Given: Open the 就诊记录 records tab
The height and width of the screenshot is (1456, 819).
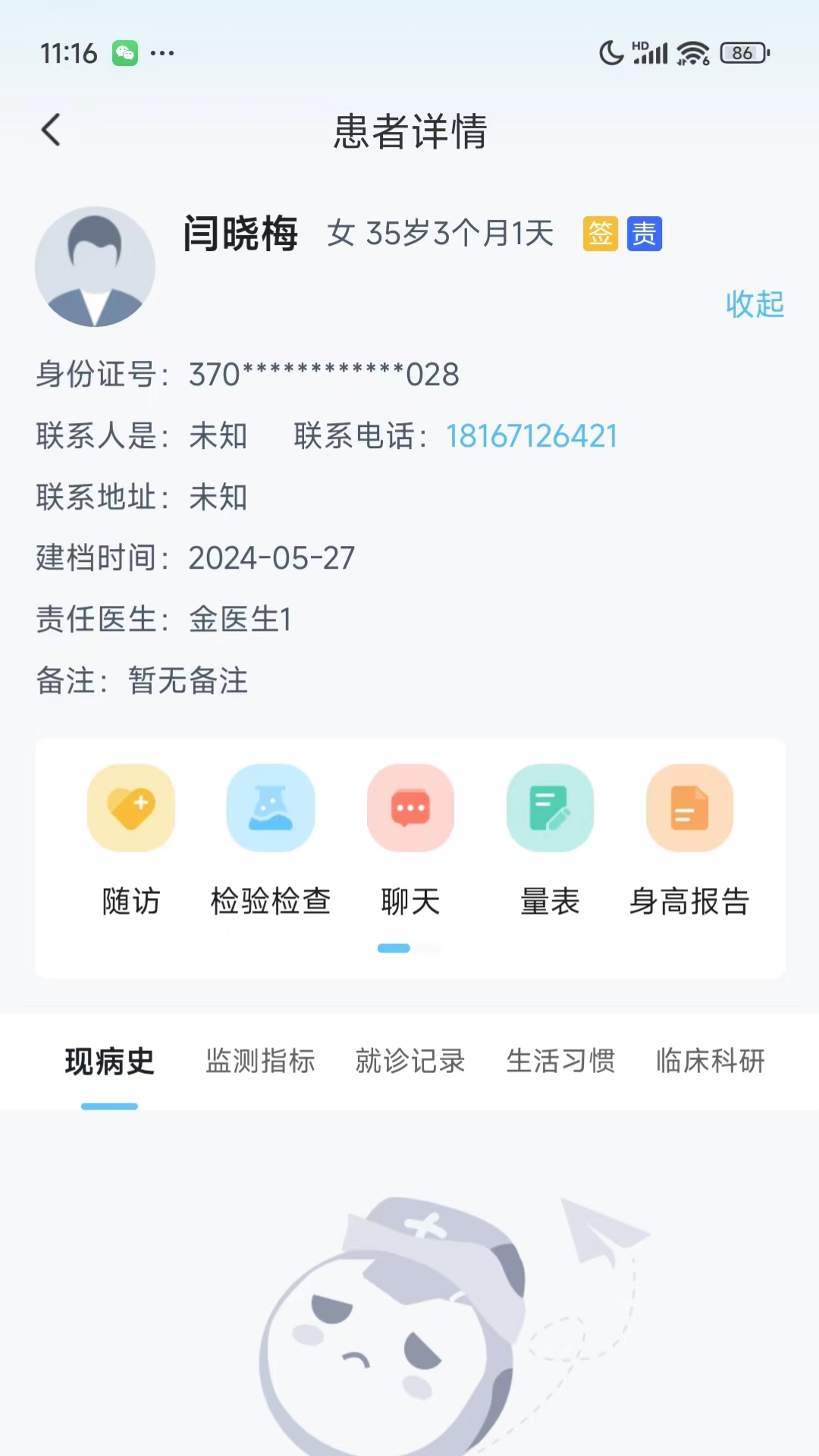Looking at the screenshot, I should pyautogui.click(x=409, y=1062).
